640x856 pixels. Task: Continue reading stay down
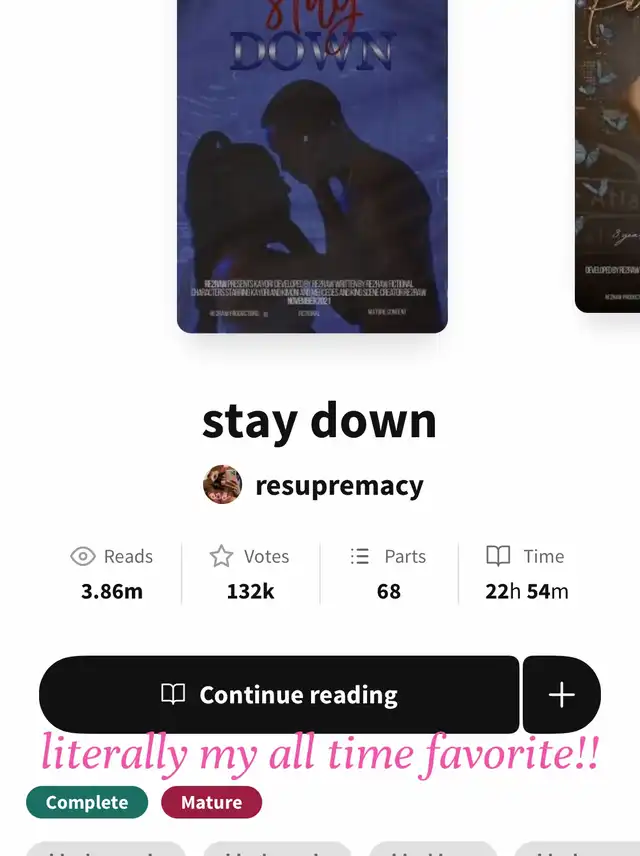click(279, 695)
